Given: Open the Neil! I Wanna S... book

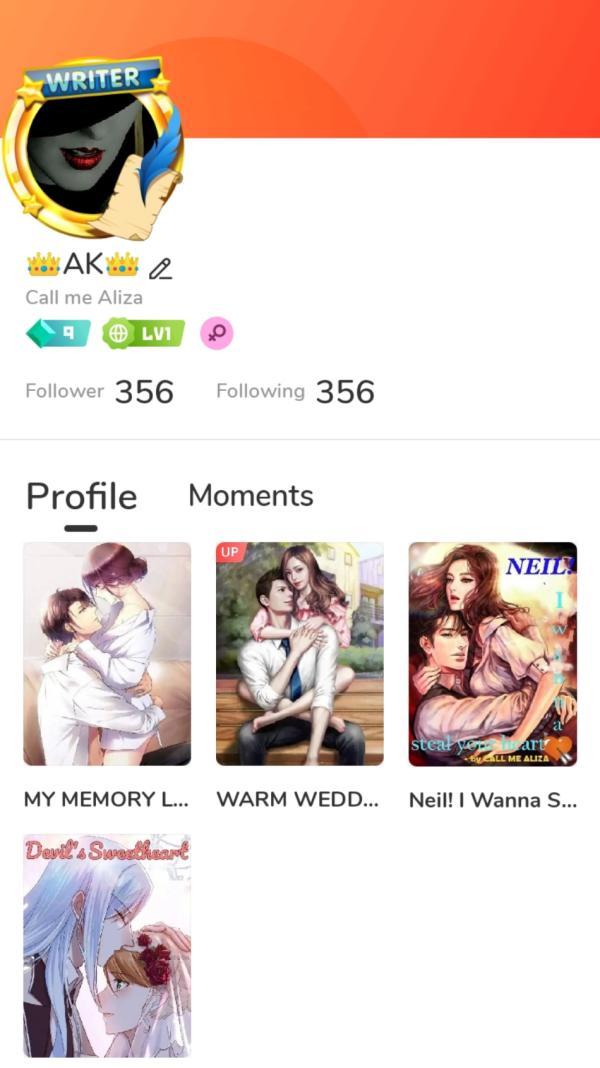Looking at the screenshot, I should point(493,654).
